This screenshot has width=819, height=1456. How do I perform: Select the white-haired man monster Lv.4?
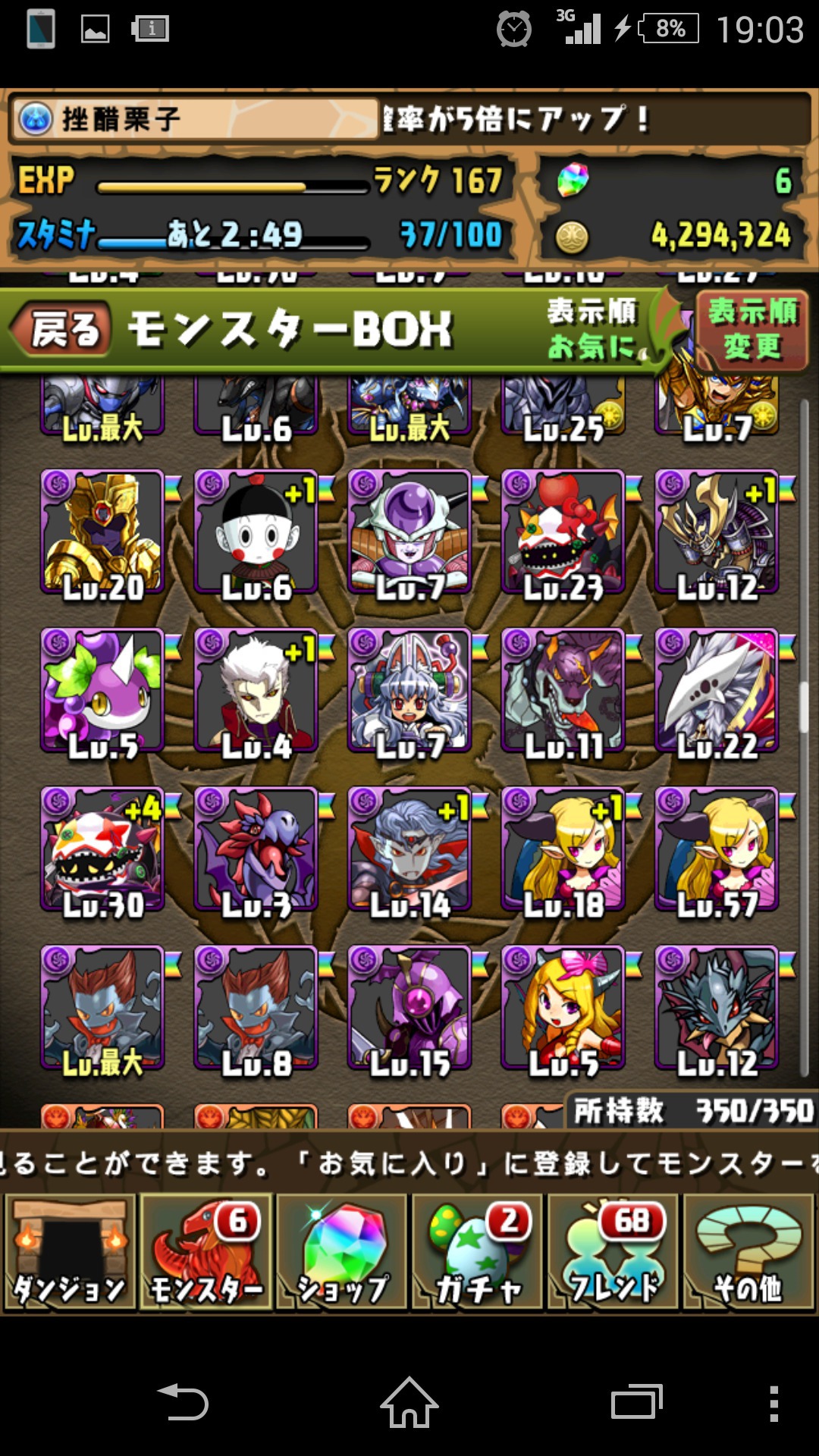coord(256,690)
